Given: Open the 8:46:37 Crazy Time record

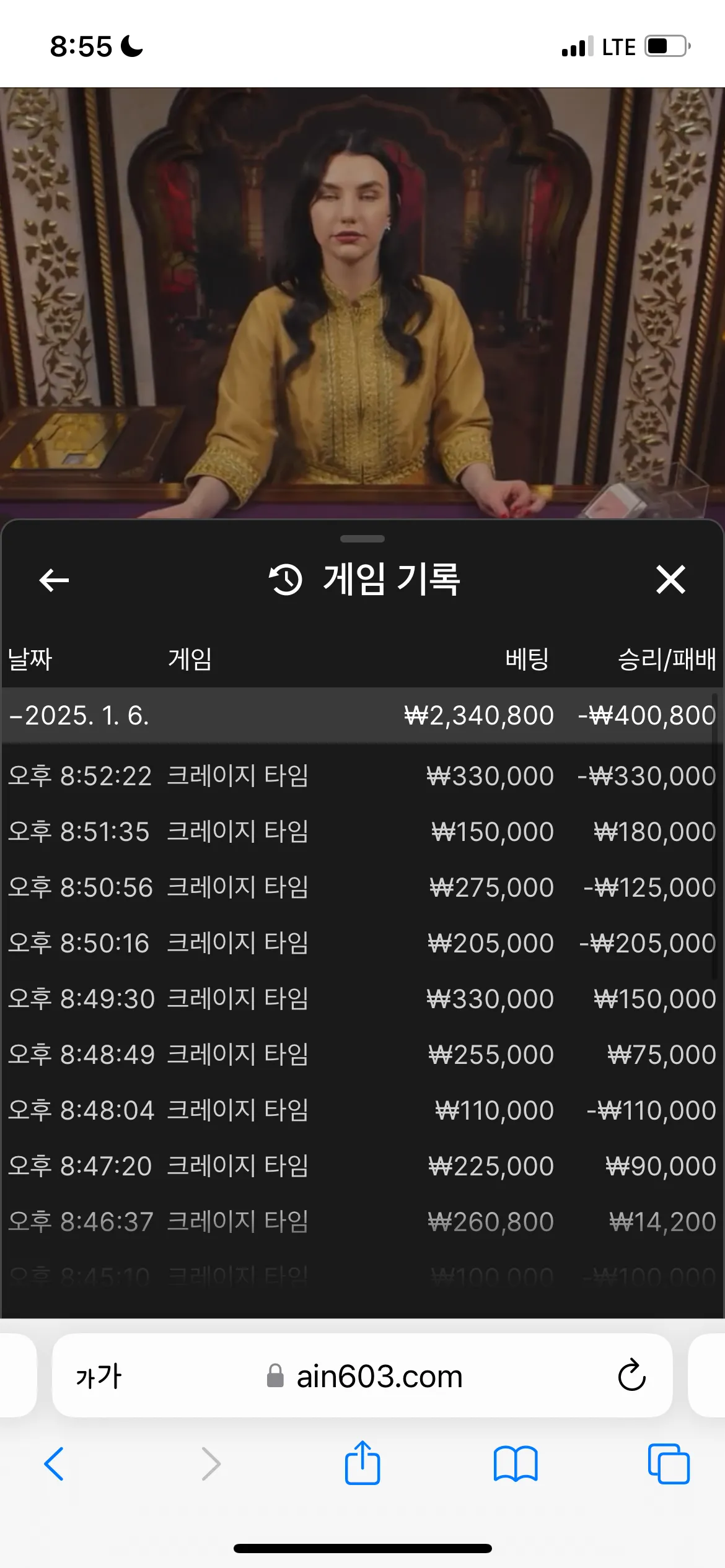Looking at the screenshot, I should (362, 1222).
